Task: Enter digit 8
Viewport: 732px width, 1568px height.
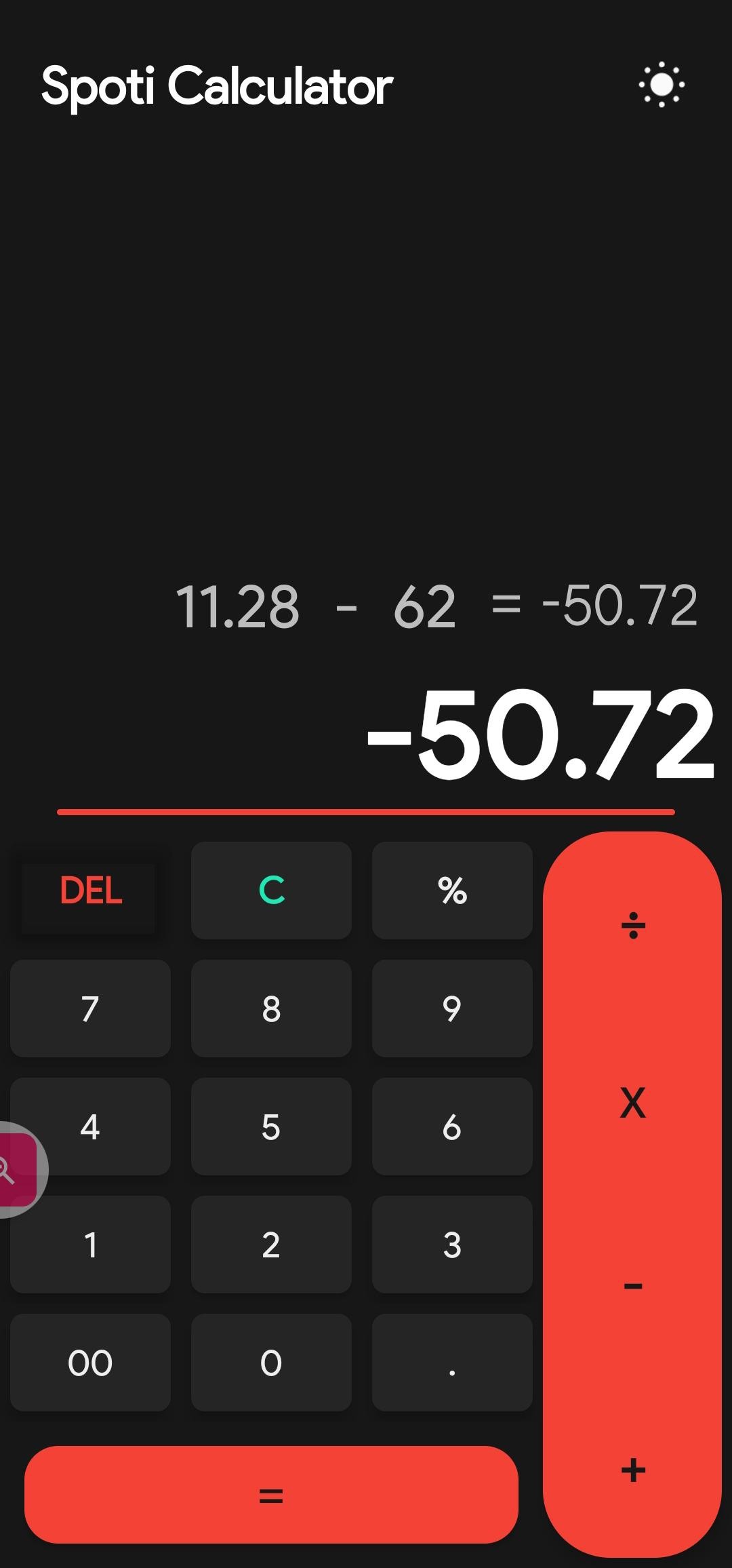Action: (271, 1008)
